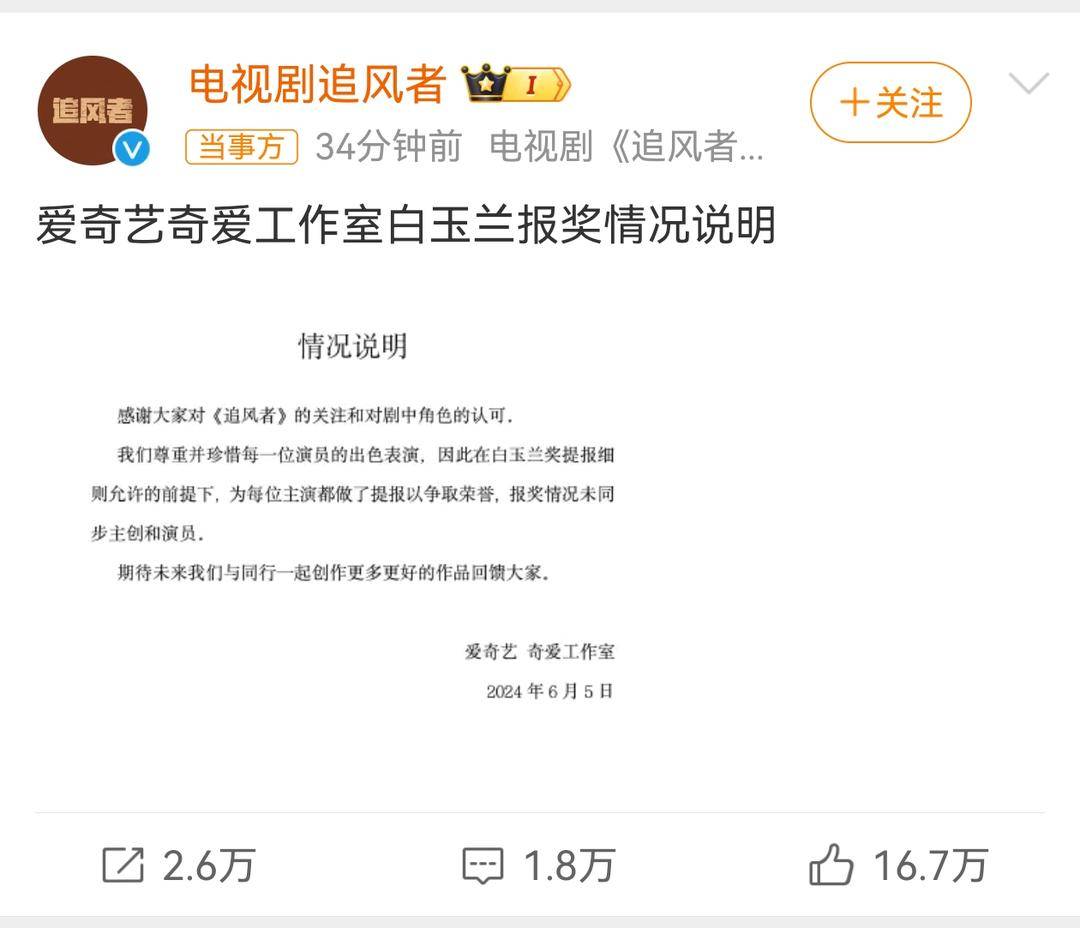This screenshot has height=928, width=1080.
Task: Open 电视剧追风者 profile avatar
Action: coord(93,110)
